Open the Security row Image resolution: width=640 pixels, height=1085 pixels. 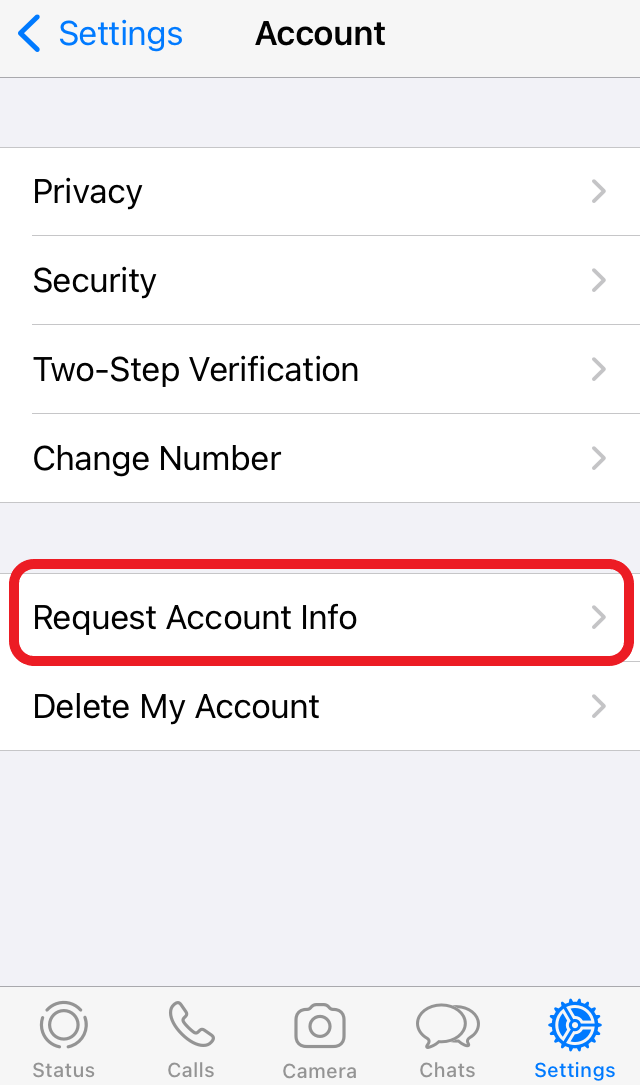(x=320, y=281)
